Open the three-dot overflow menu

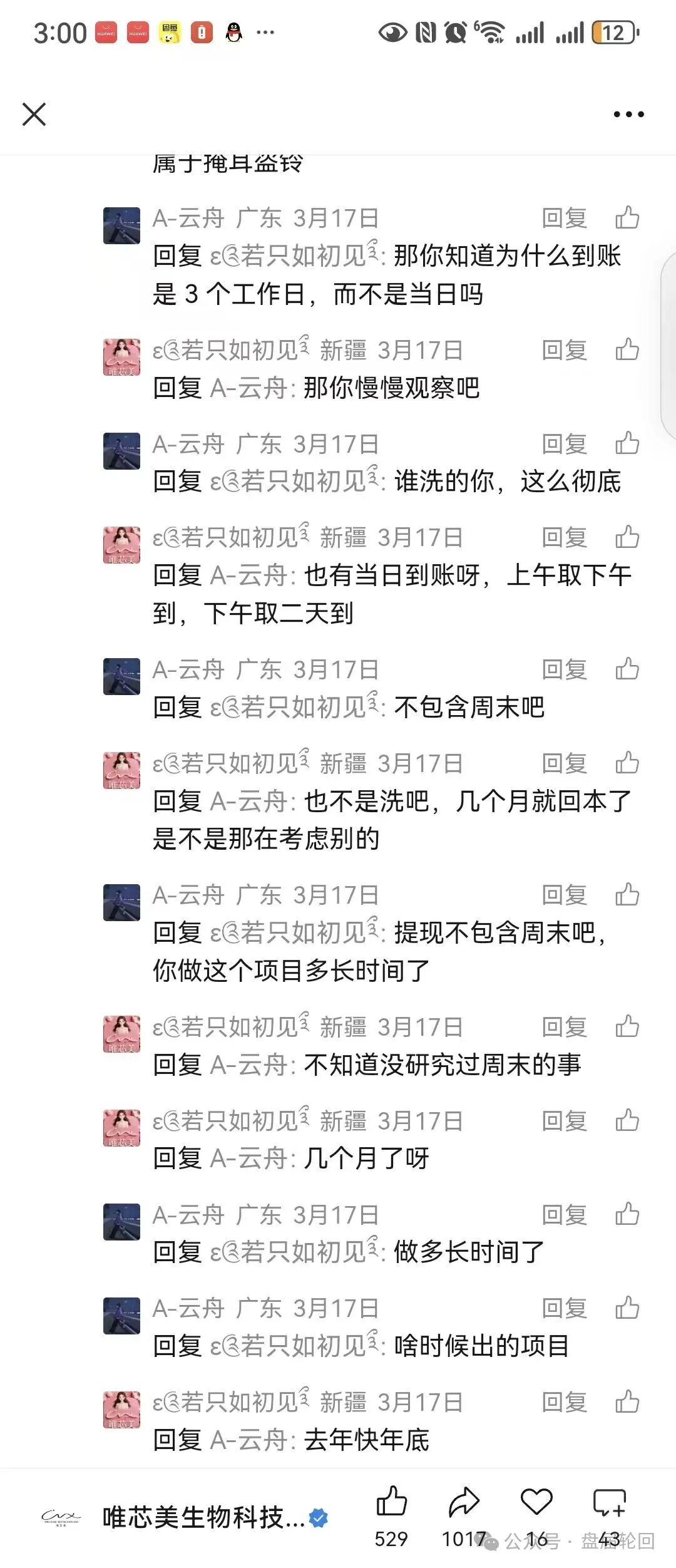tap(628, 115)
